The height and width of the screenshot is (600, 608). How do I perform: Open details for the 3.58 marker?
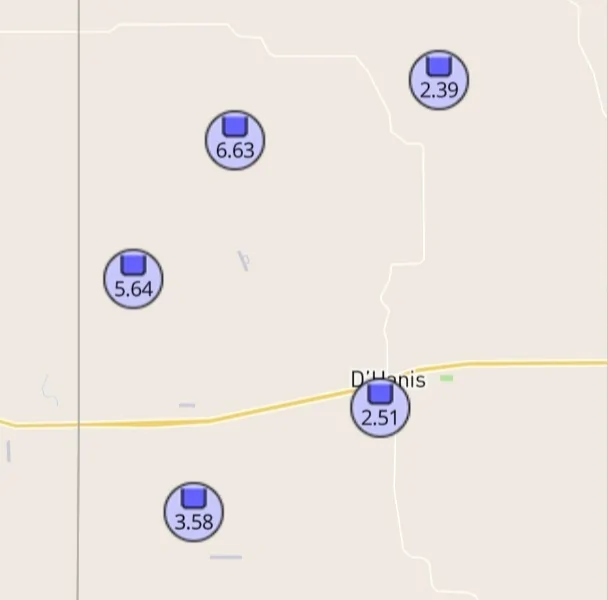coord(194,511)
